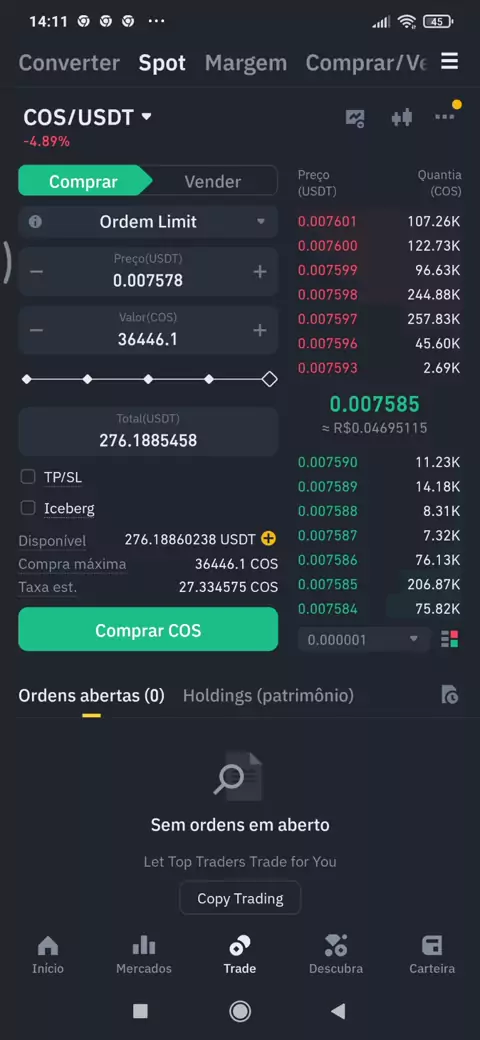Open the 0.000001 price precision dropdown
This screenshot has height=1040, width=480.
click(364, 639)
